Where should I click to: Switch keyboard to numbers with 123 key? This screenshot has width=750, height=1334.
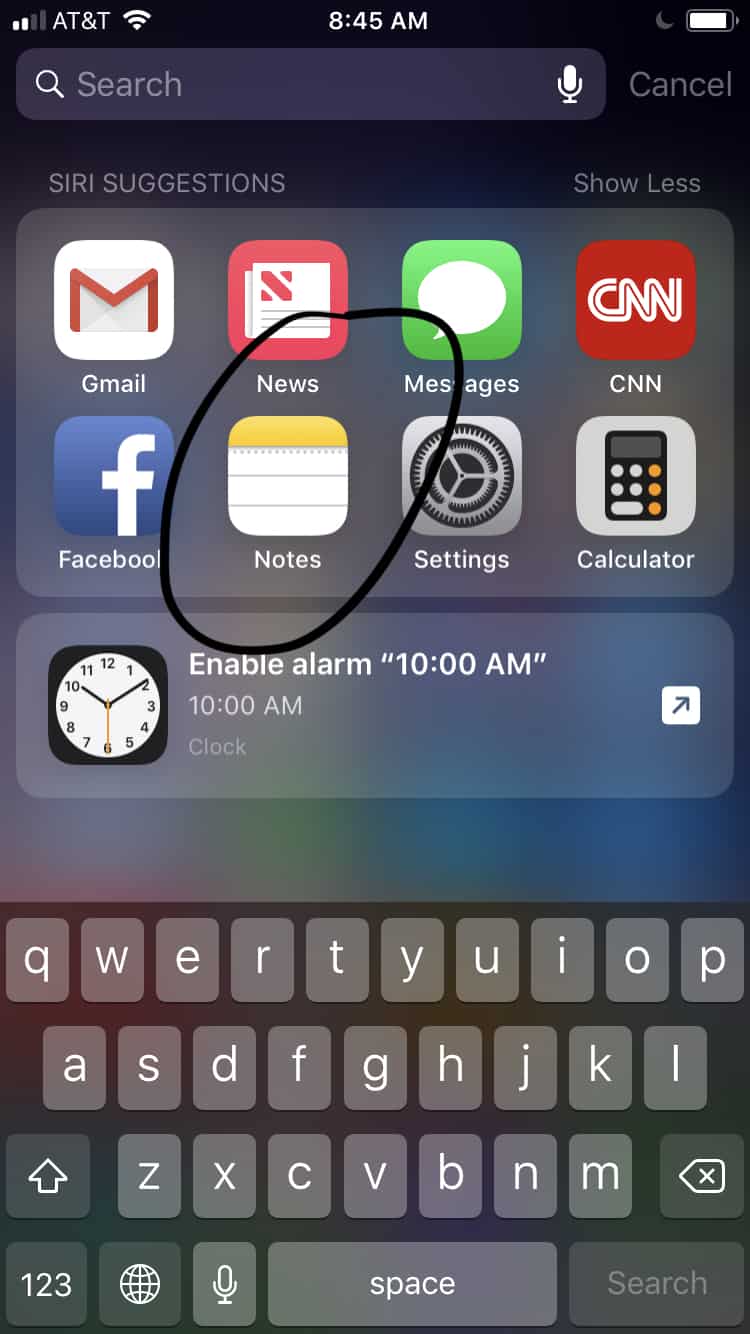(47, 1284)
